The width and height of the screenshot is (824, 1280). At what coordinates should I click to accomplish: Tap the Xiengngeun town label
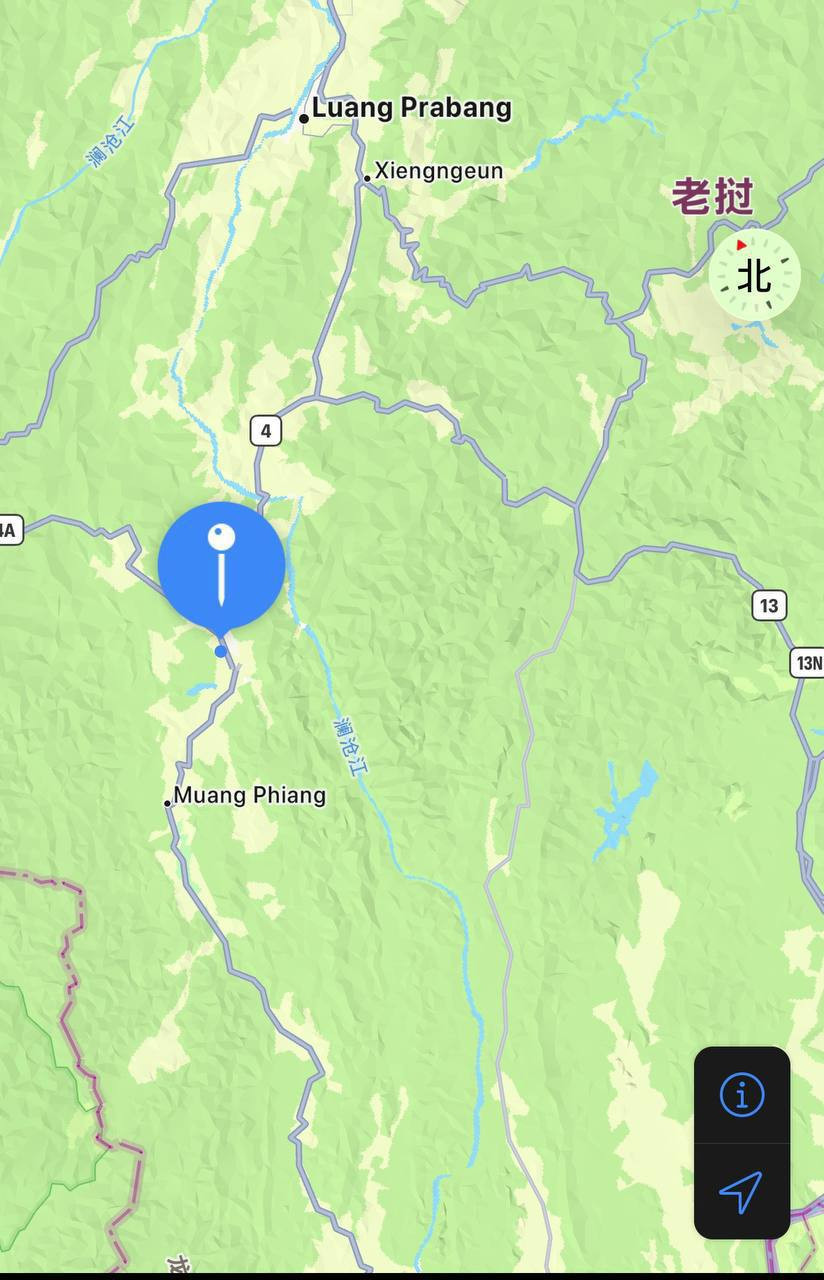[438, 172]
